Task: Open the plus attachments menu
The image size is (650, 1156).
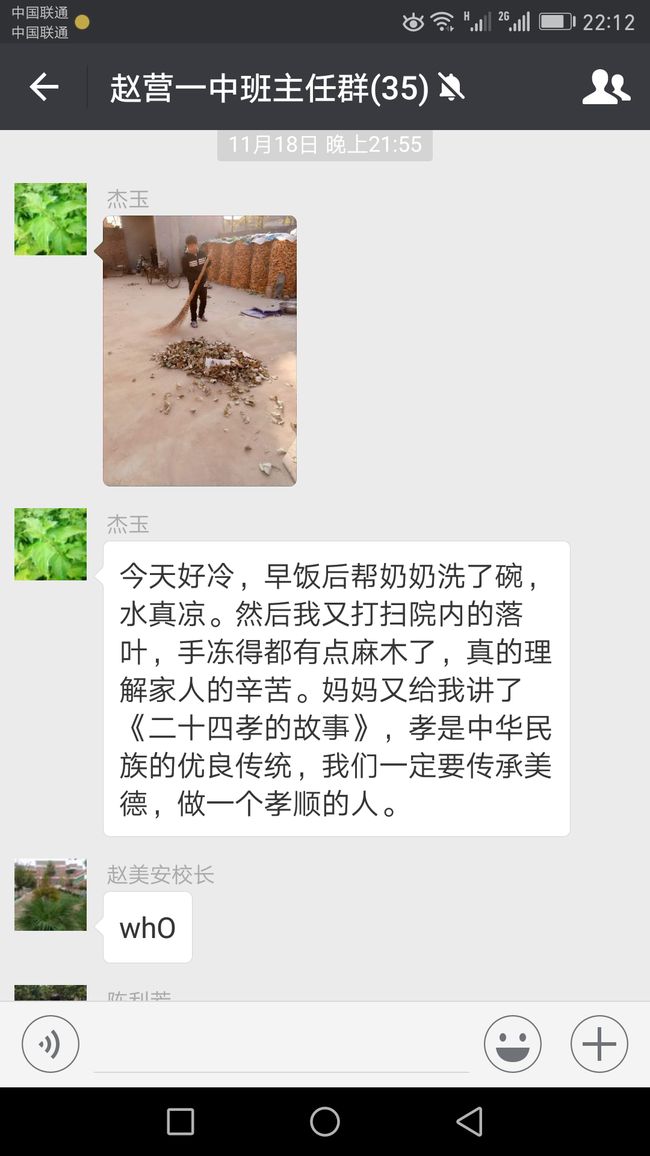Action: (599, 1043)
